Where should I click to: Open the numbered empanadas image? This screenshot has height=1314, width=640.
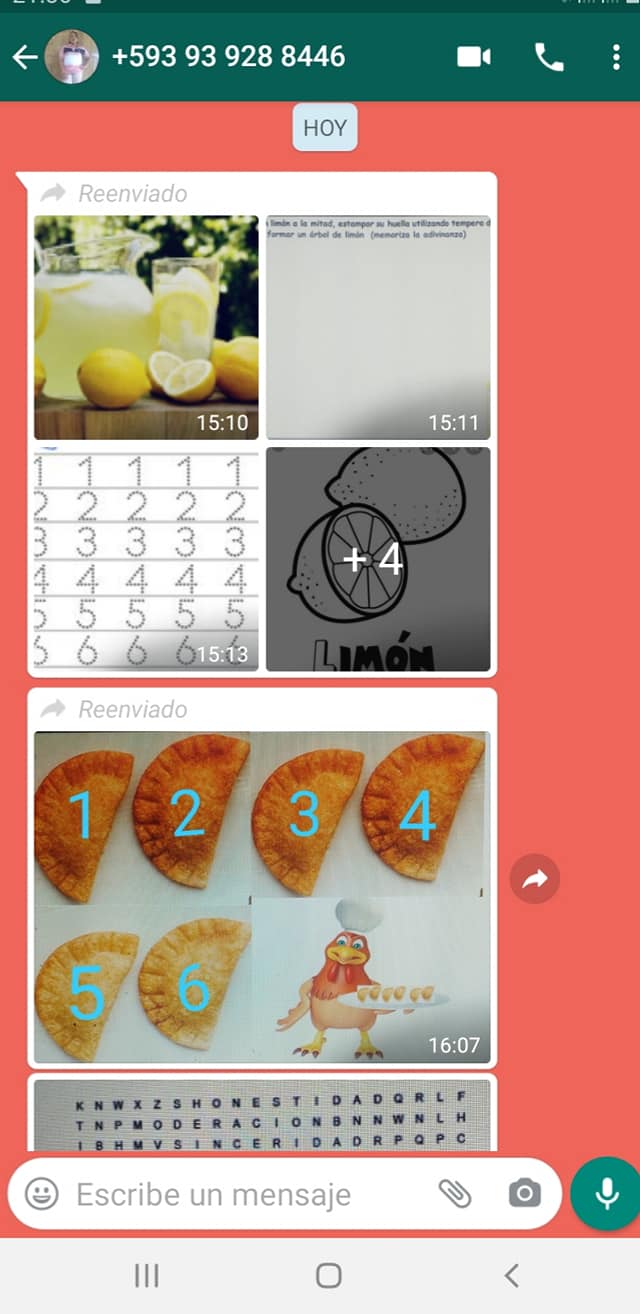pos(262,897)
